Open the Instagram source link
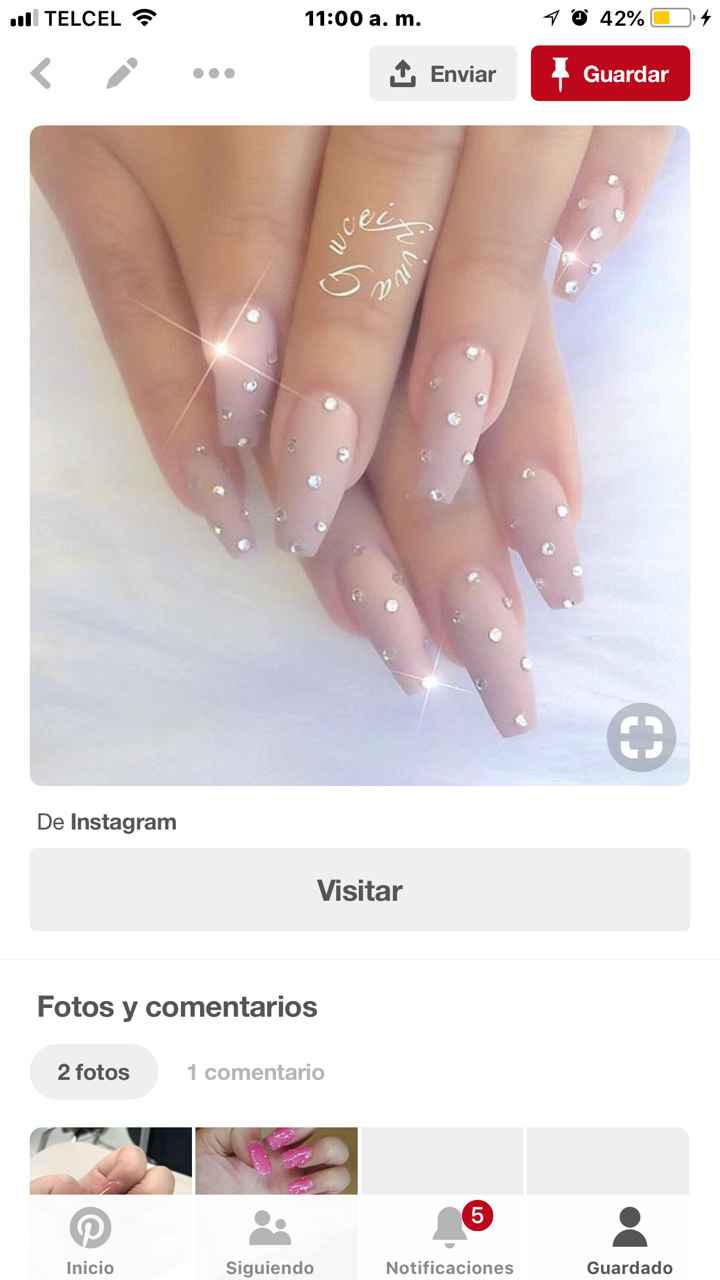 click(x=122, y=821)
